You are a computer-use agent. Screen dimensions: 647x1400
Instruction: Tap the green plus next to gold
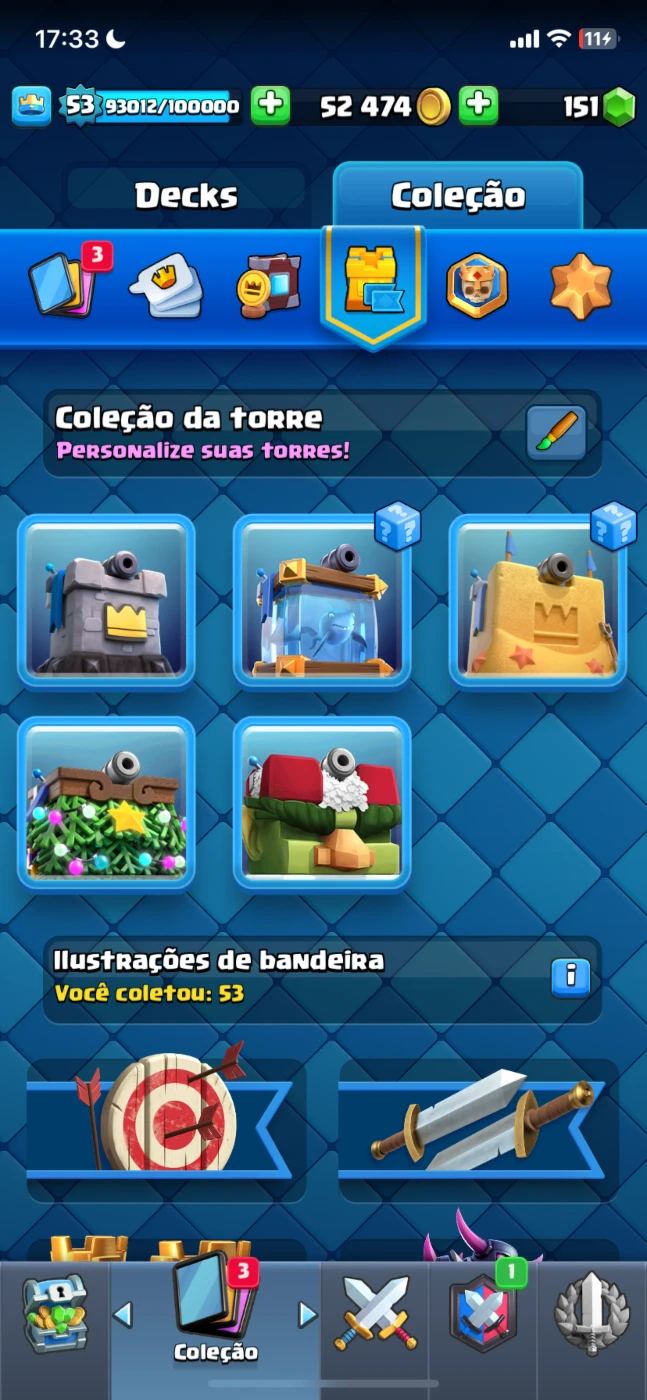(478, 105)
